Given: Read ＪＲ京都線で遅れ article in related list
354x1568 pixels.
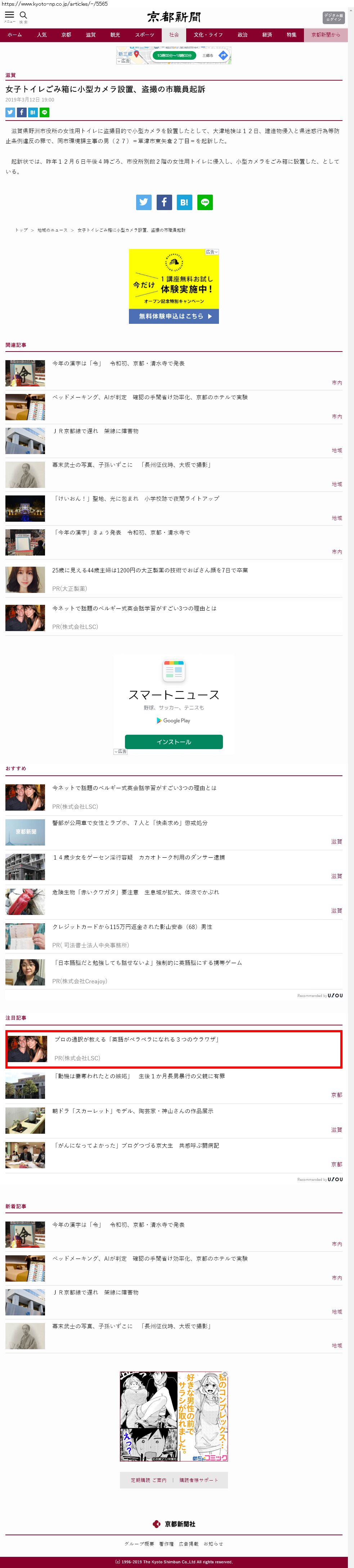Looking at the screenshot, I should (95, 431).
